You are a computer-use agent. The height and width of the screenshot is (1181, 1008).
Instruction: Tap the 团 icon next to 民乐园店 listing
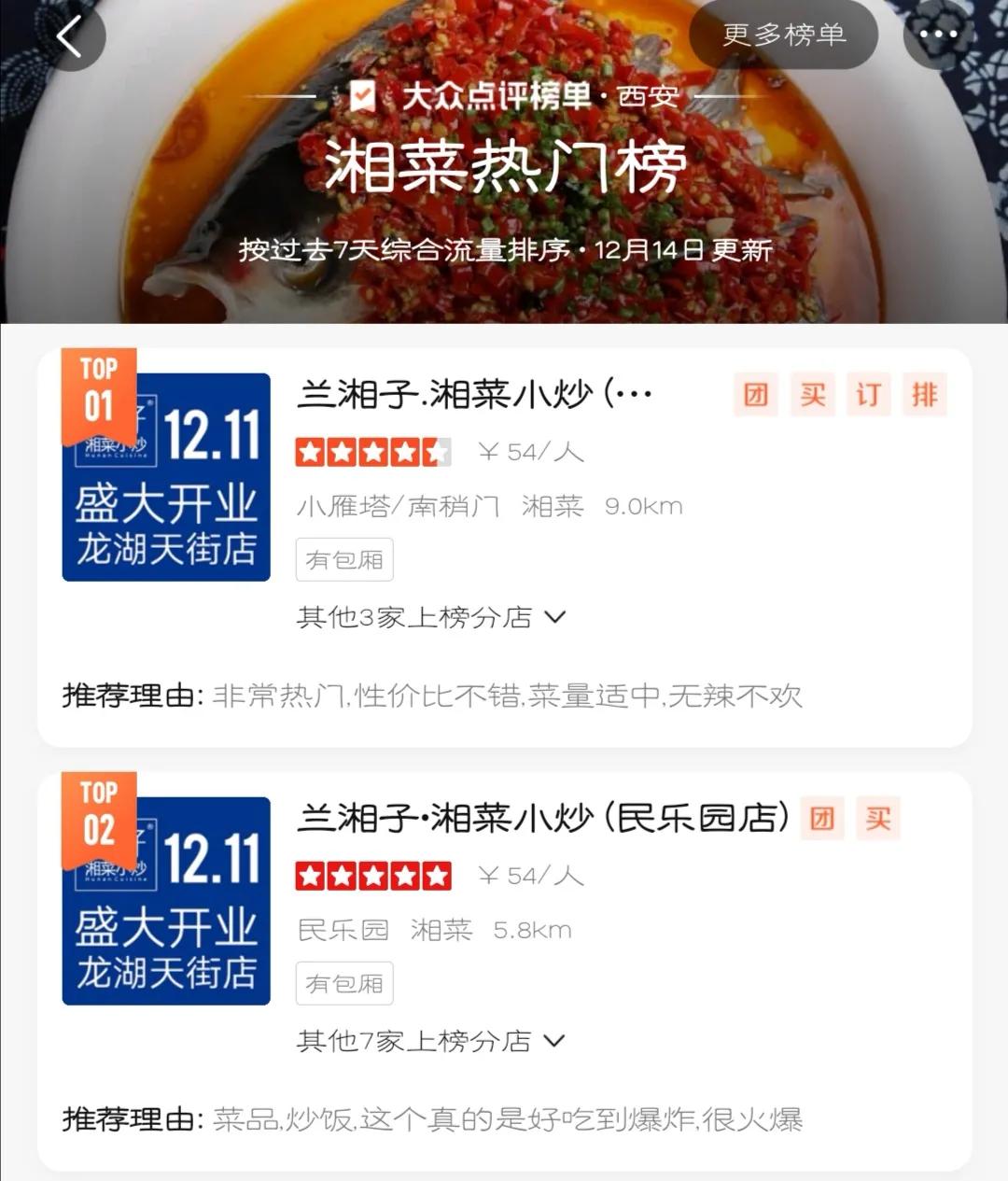[822, 819]
